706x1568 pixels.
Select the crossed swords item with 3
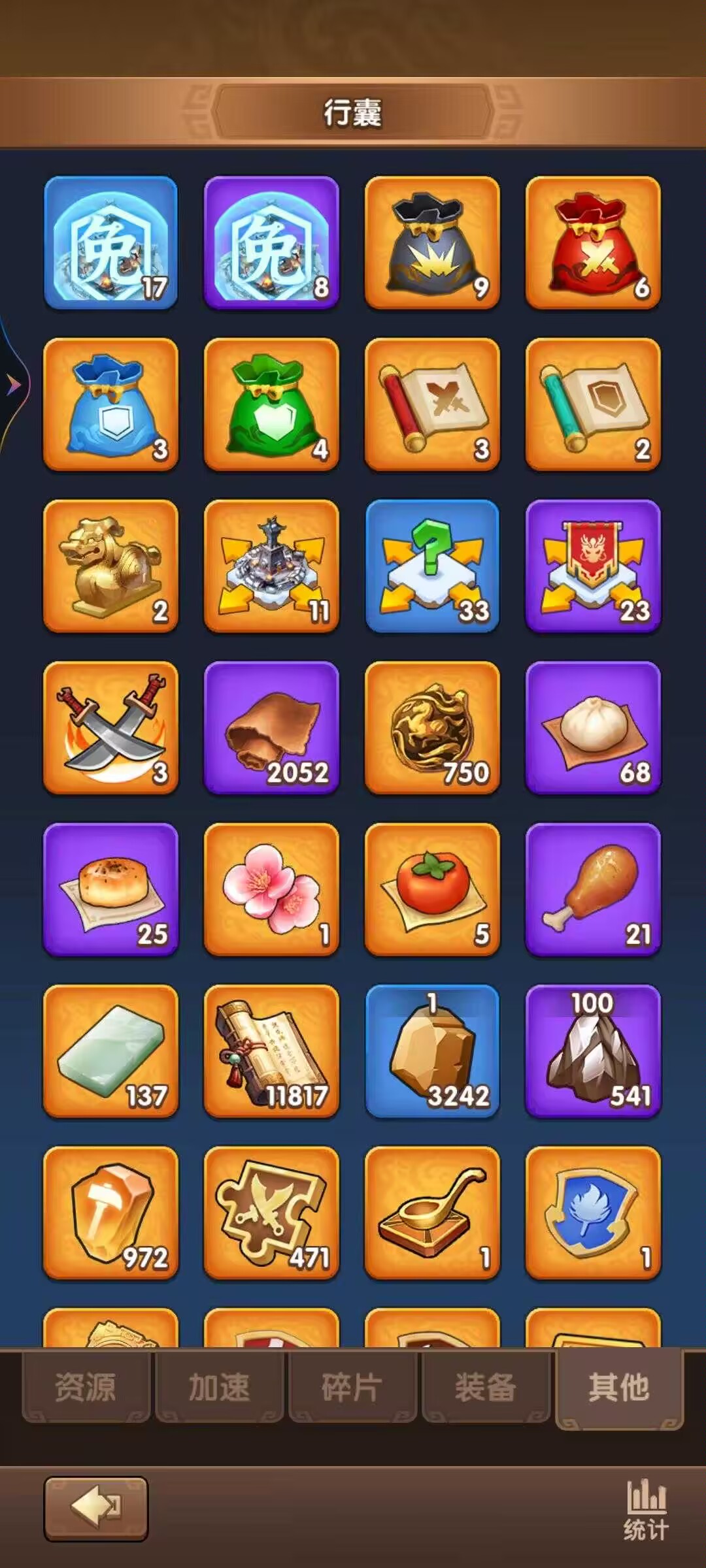point(110,728)
